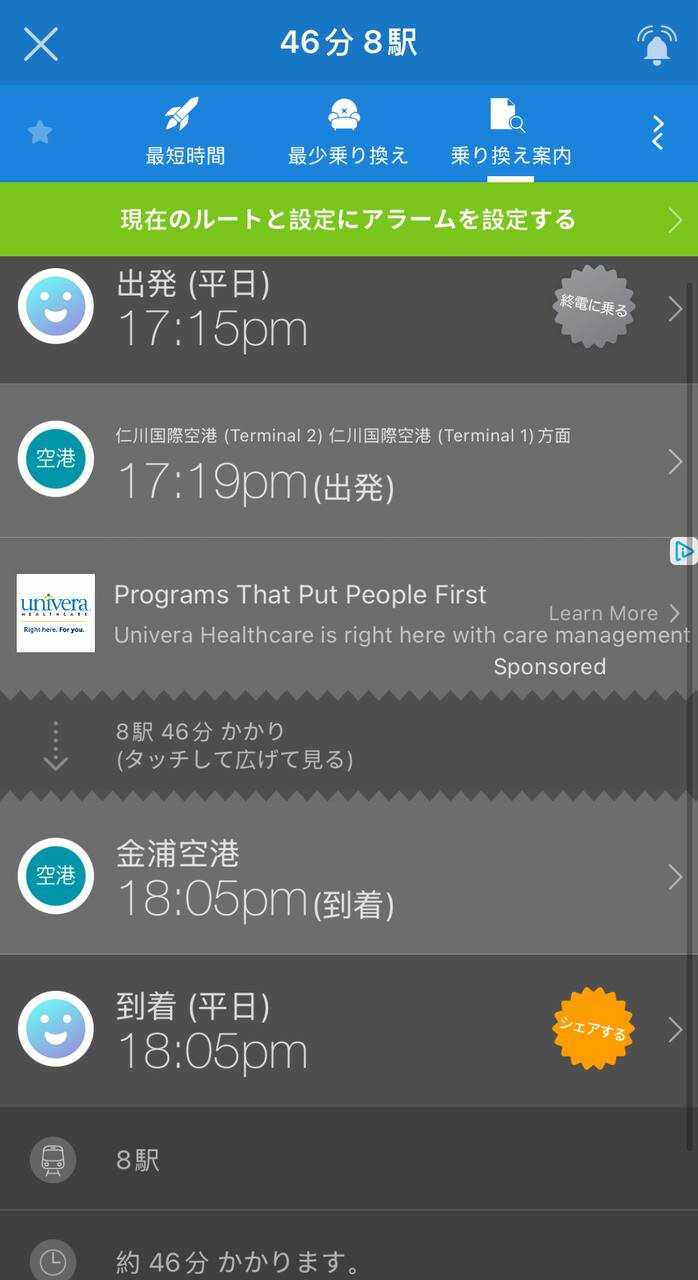This screenshot has height=1280, width=698.
Task: Tap the 終電に乗る badge
Action: coord(594,307)
